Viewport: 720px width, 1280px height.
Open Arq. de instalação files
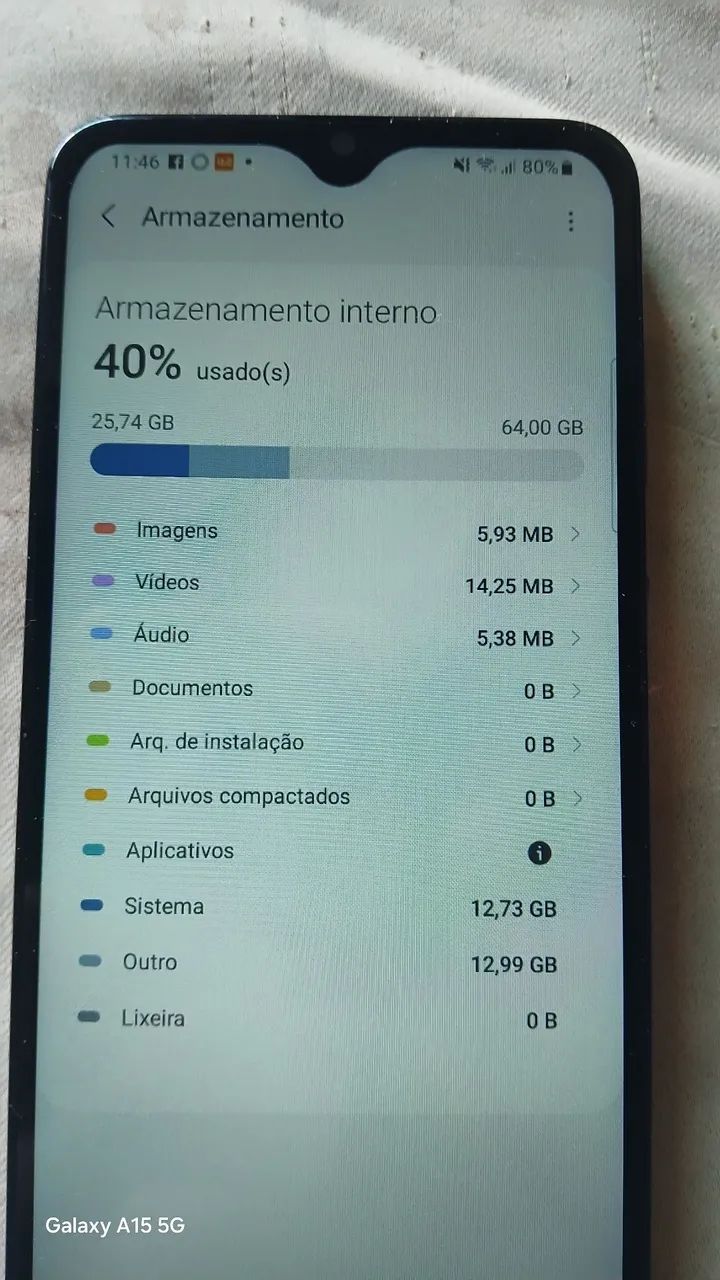336,743
